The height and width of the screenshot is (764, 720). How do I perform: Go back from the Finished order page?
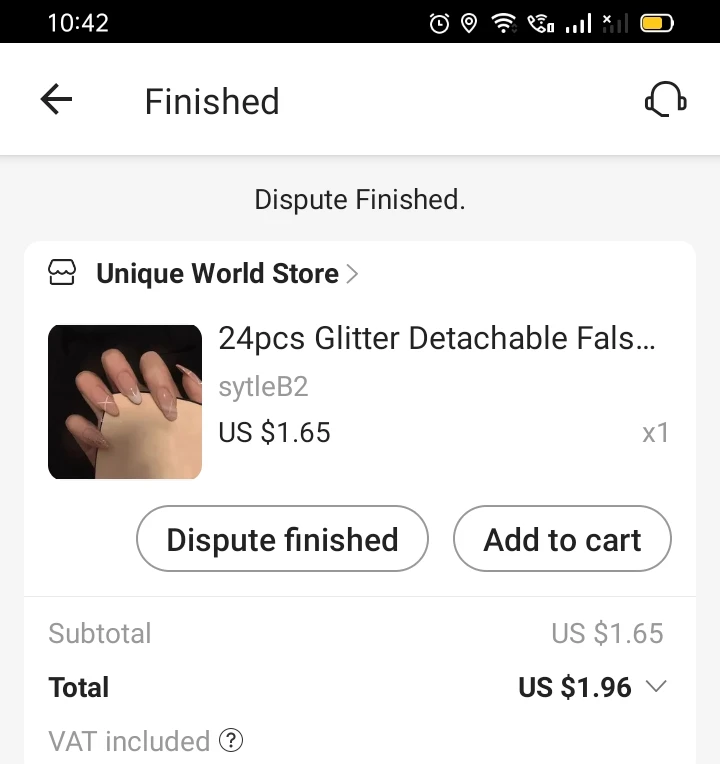pyautogui.click(x=56, y=100)
